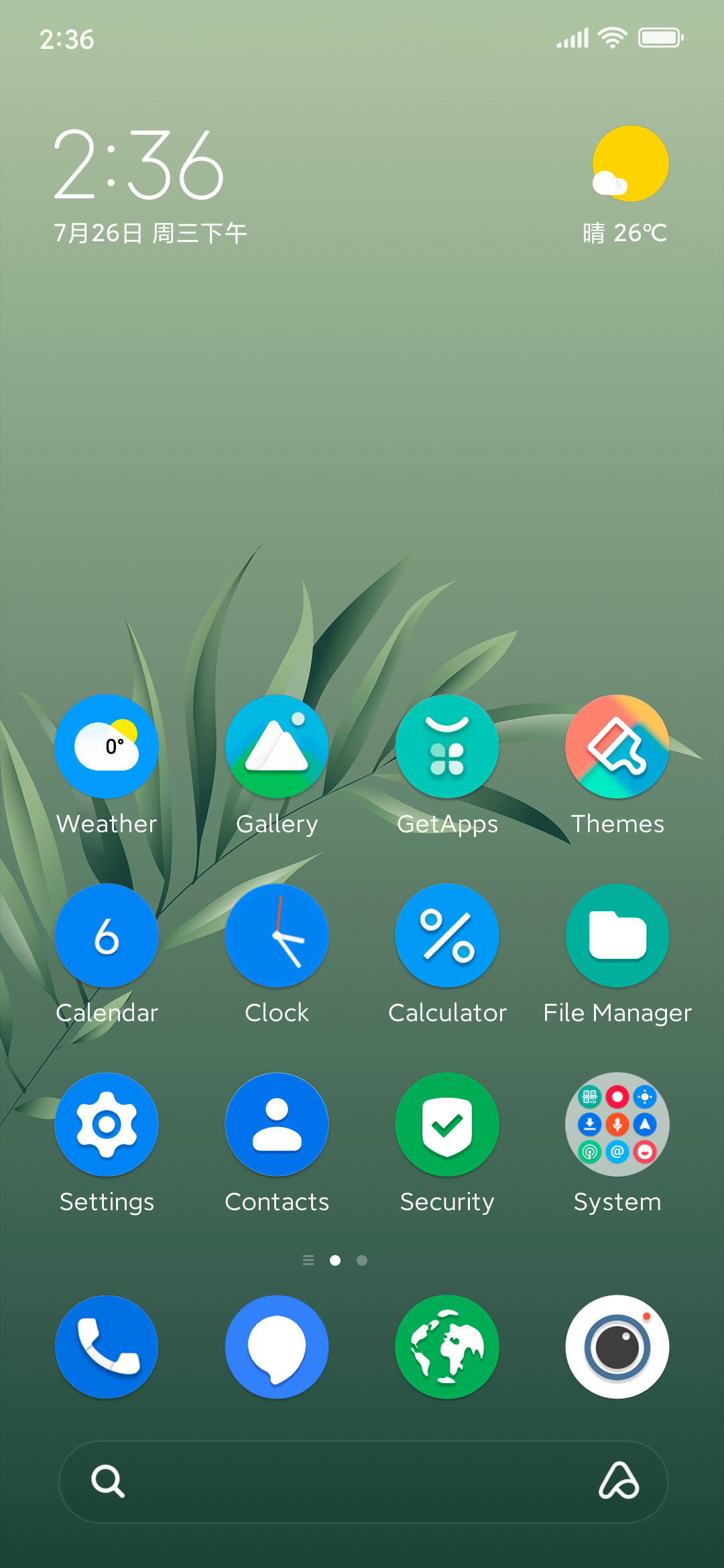The height and width of the screenshot is (1568, 724).
Task: Launch the browser globe icon
Action: (447, 1347)
